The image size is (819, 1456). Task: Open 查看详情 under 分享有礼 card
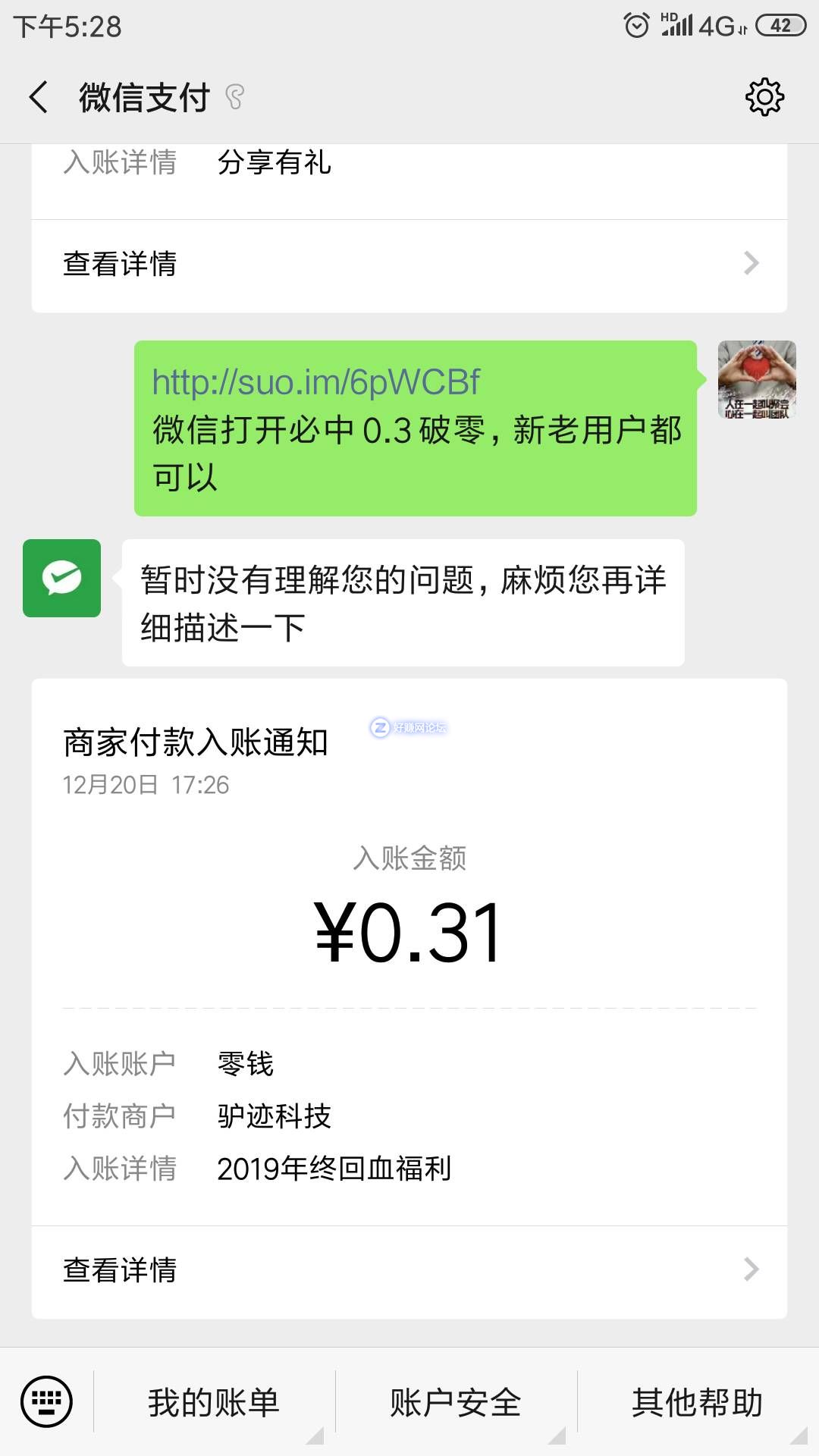[409, 264]
